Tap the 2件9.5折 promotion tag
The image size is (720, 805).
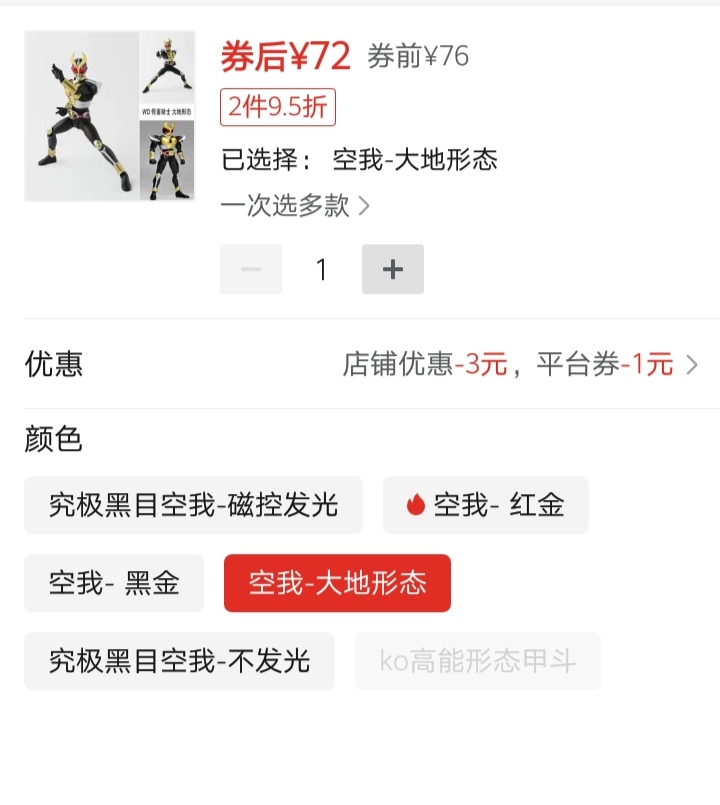[x=278, y=107]
